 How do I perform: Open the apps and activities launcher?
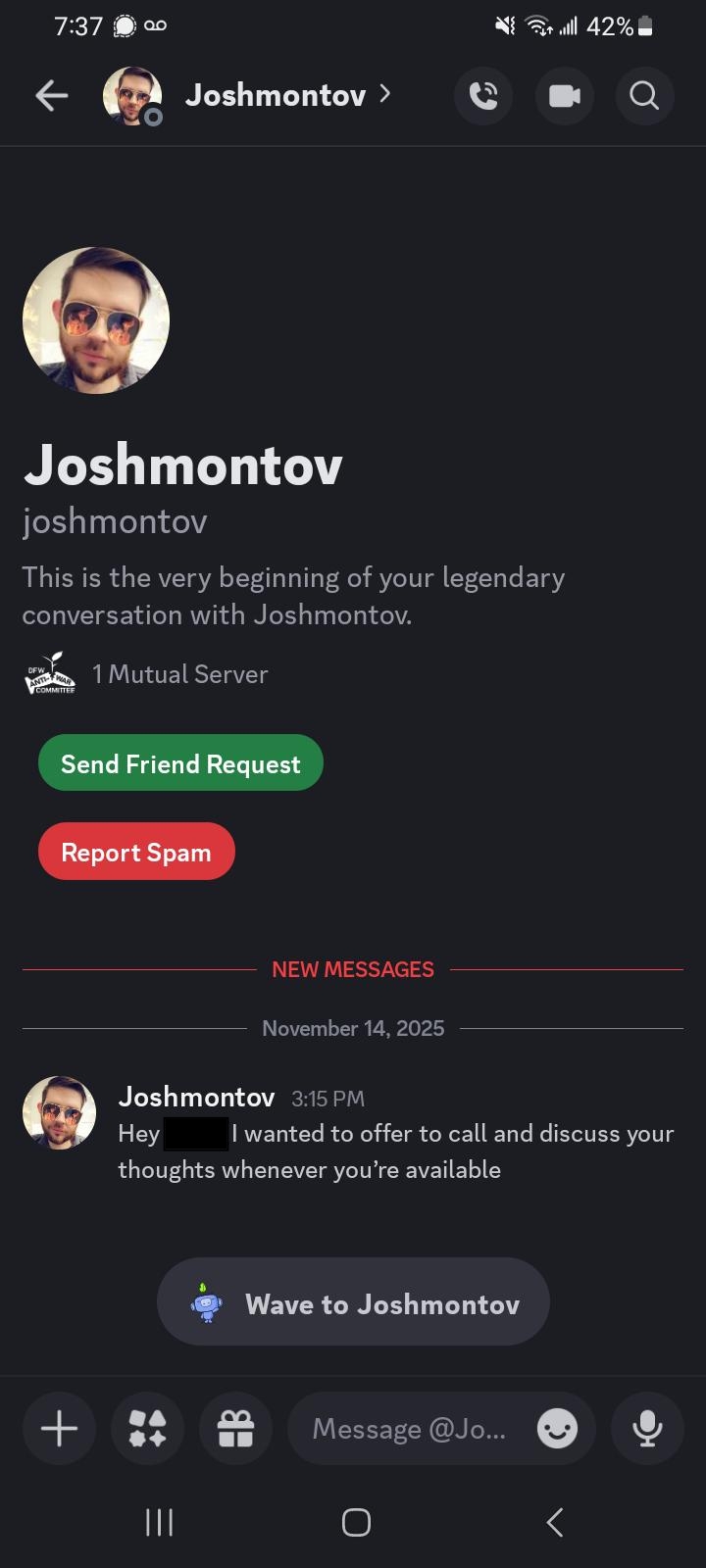[147, 1428]
